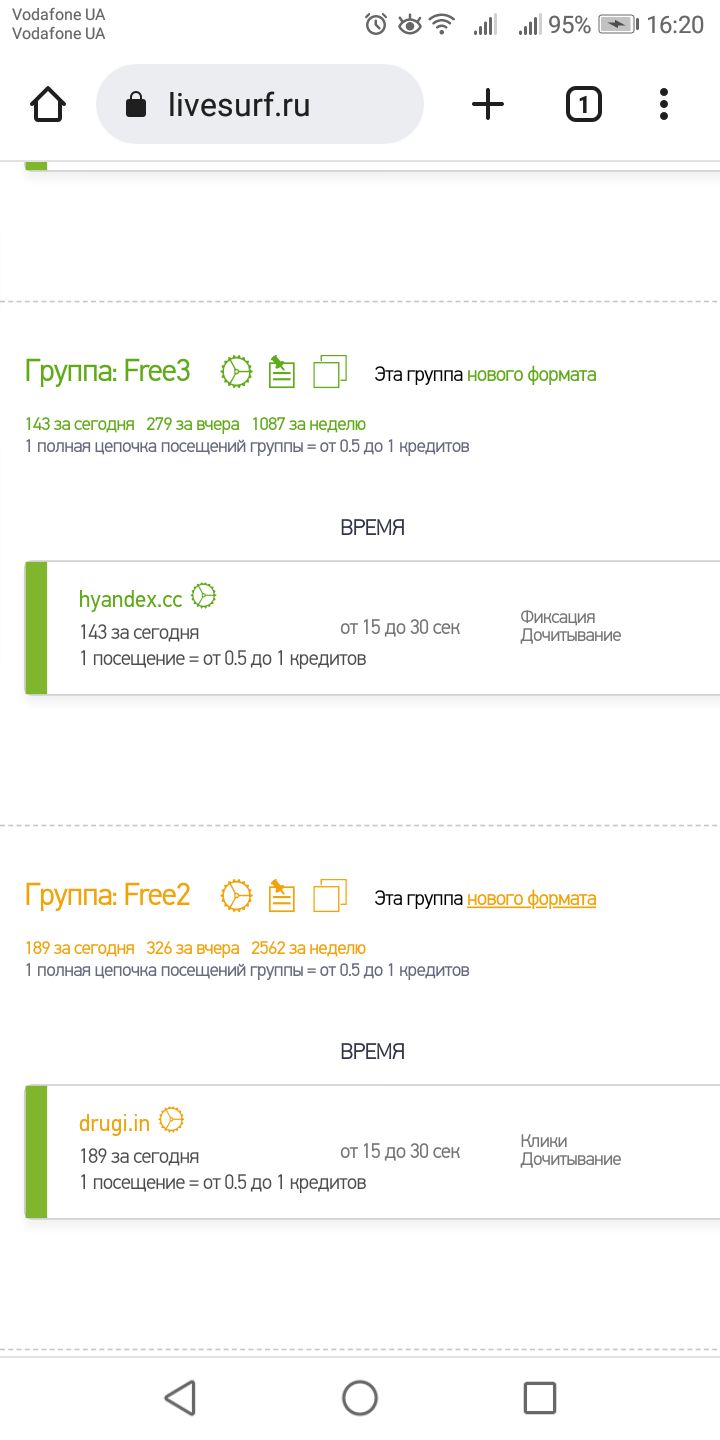Tap the copy icon for group Free2
Screen dimensions: 720x1440
(330, 896)
